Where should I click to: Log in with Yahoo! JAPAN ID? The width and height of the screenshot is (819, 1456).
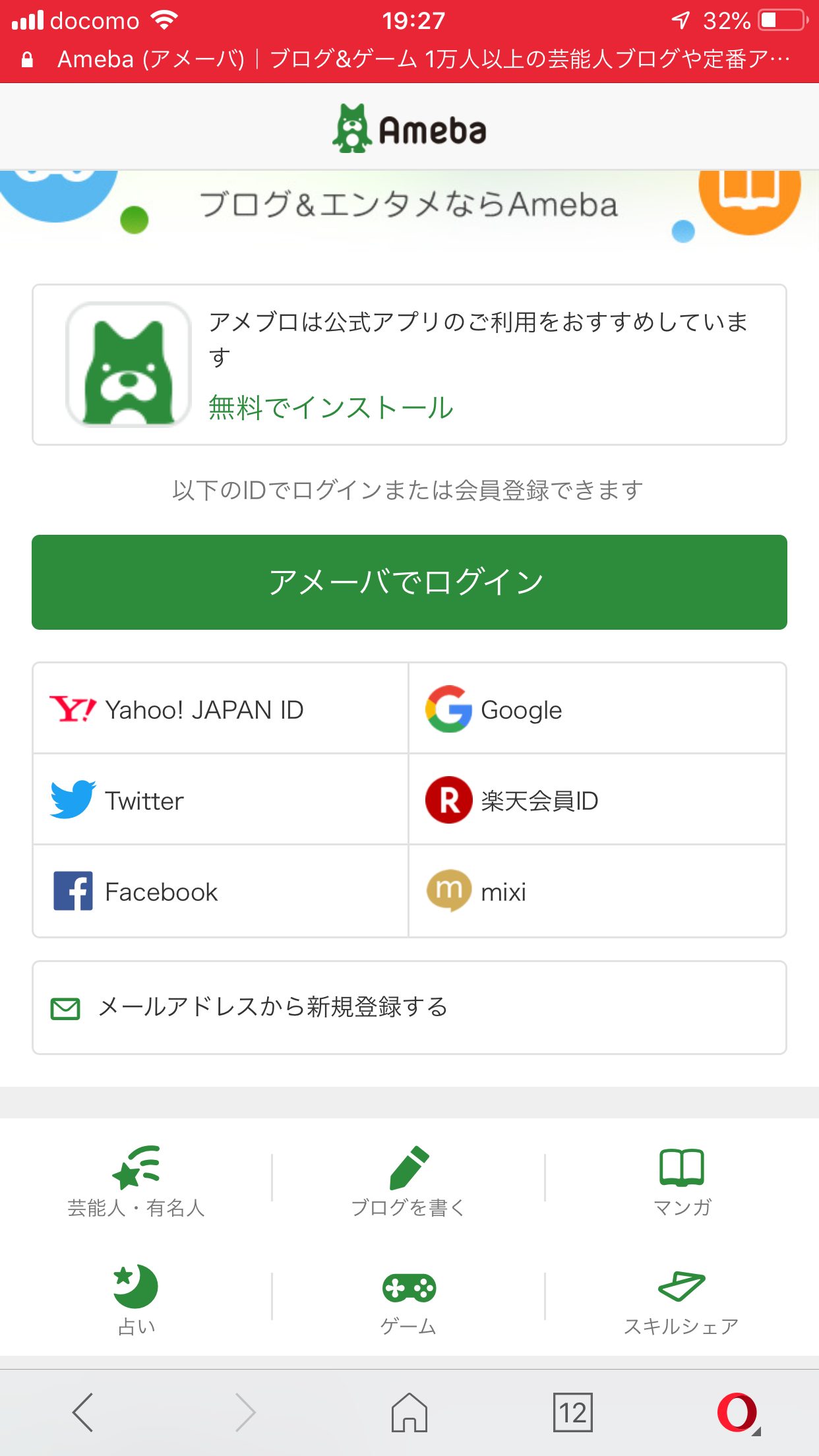[x=220, y=709]
